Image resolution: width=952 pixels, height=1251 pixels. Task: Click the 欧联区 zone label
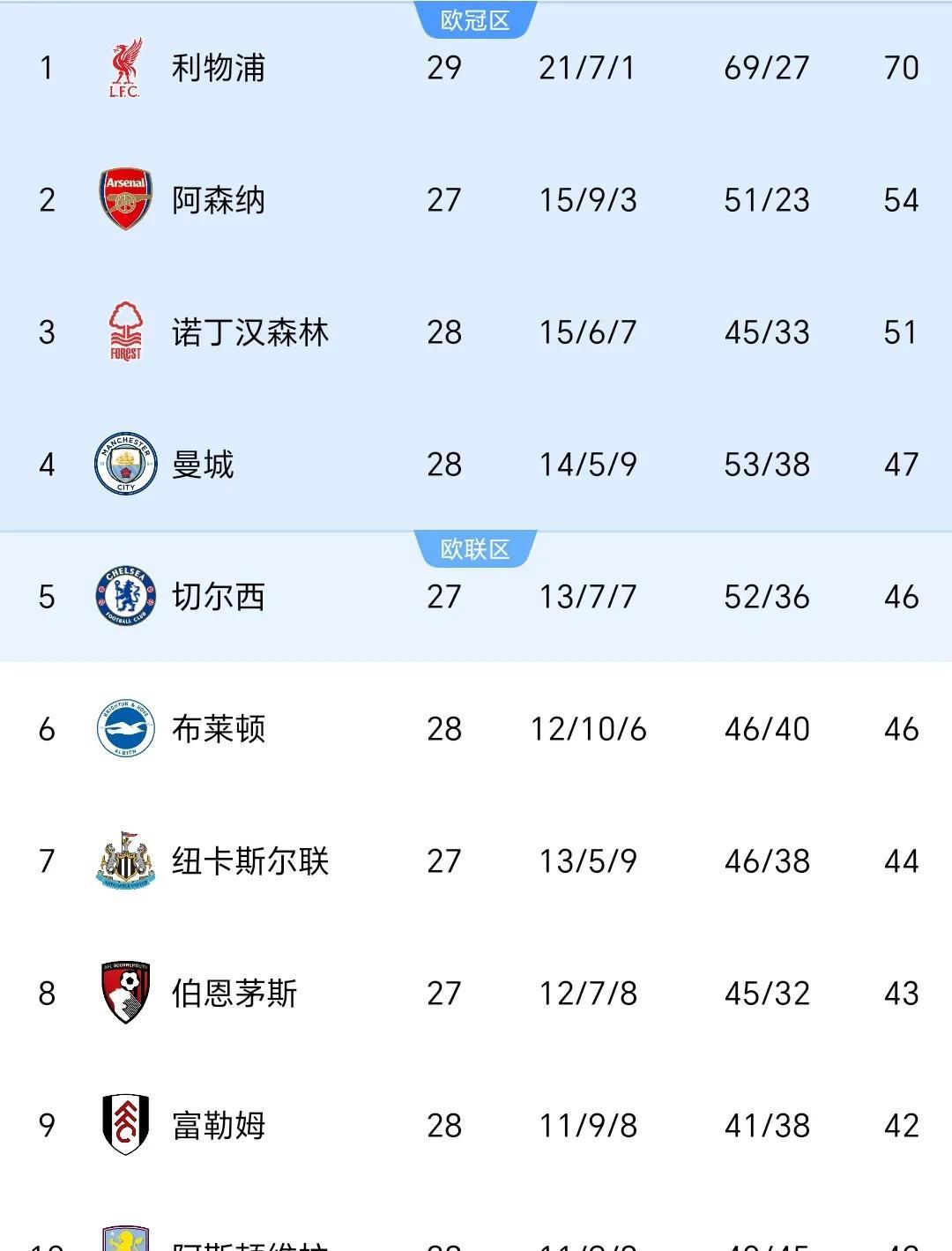point(473,545)
